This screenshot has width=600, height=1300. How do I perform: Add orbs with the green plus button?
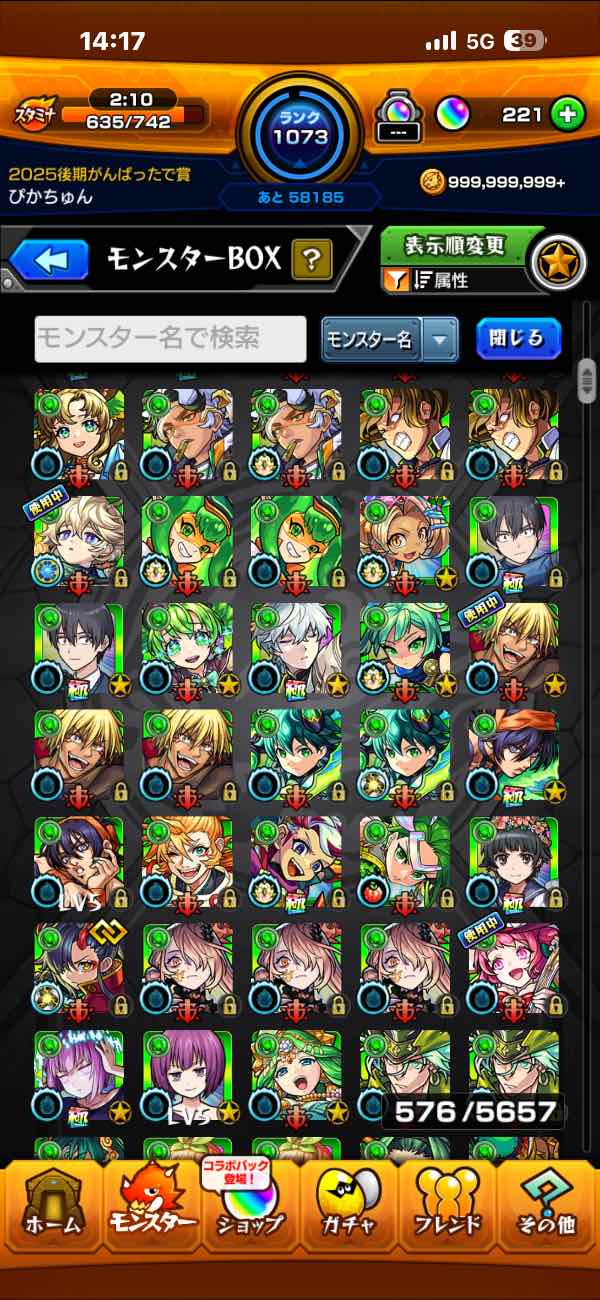(x=567, y=114)
